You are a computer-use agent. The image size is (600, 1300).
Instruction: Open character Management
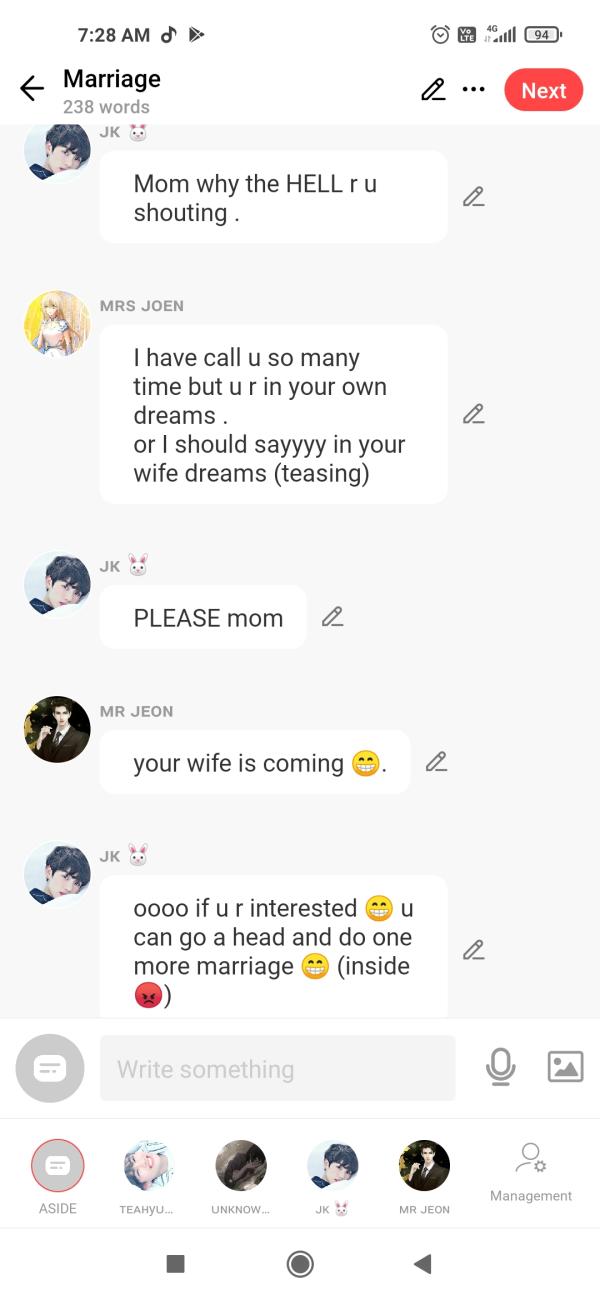[x=530, y=1172]
